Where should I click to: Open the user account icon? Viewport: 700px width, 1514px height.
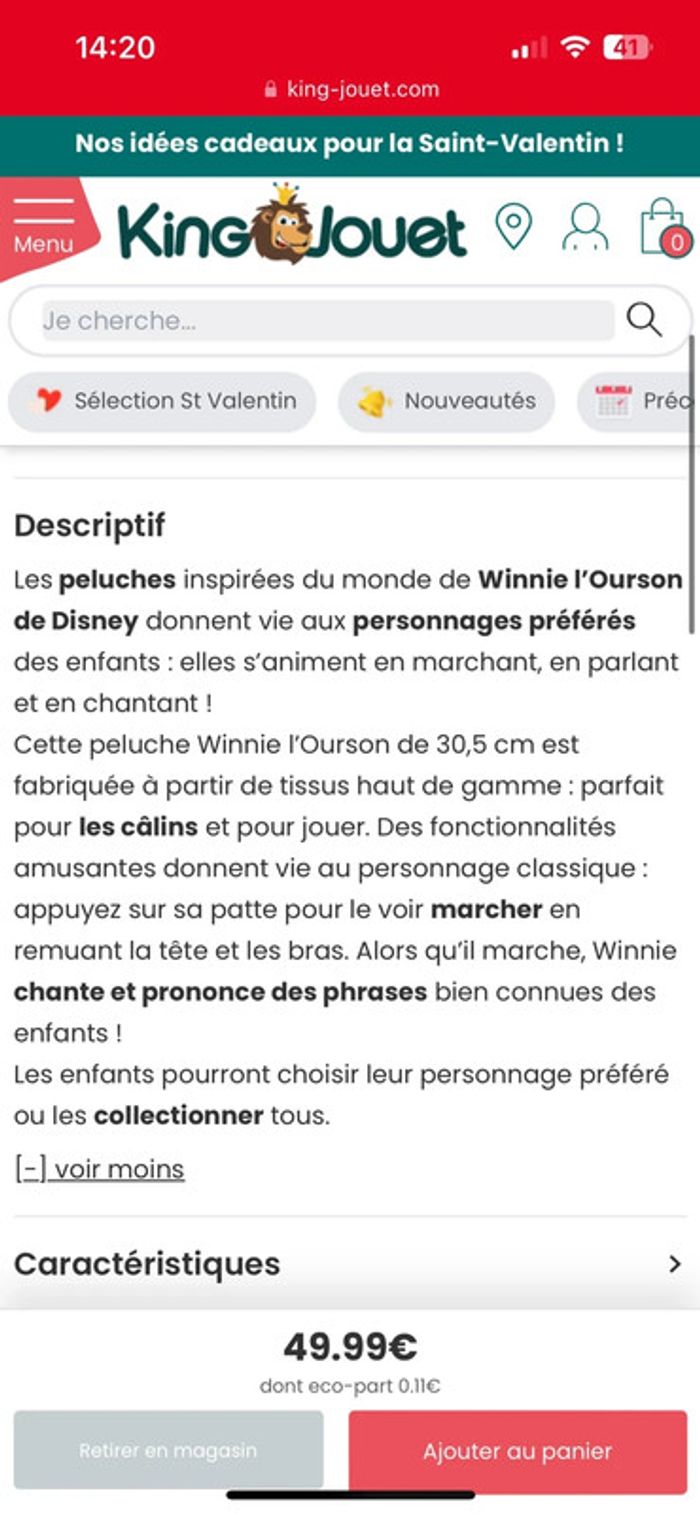pyautogui.click(x=585, y=227)
